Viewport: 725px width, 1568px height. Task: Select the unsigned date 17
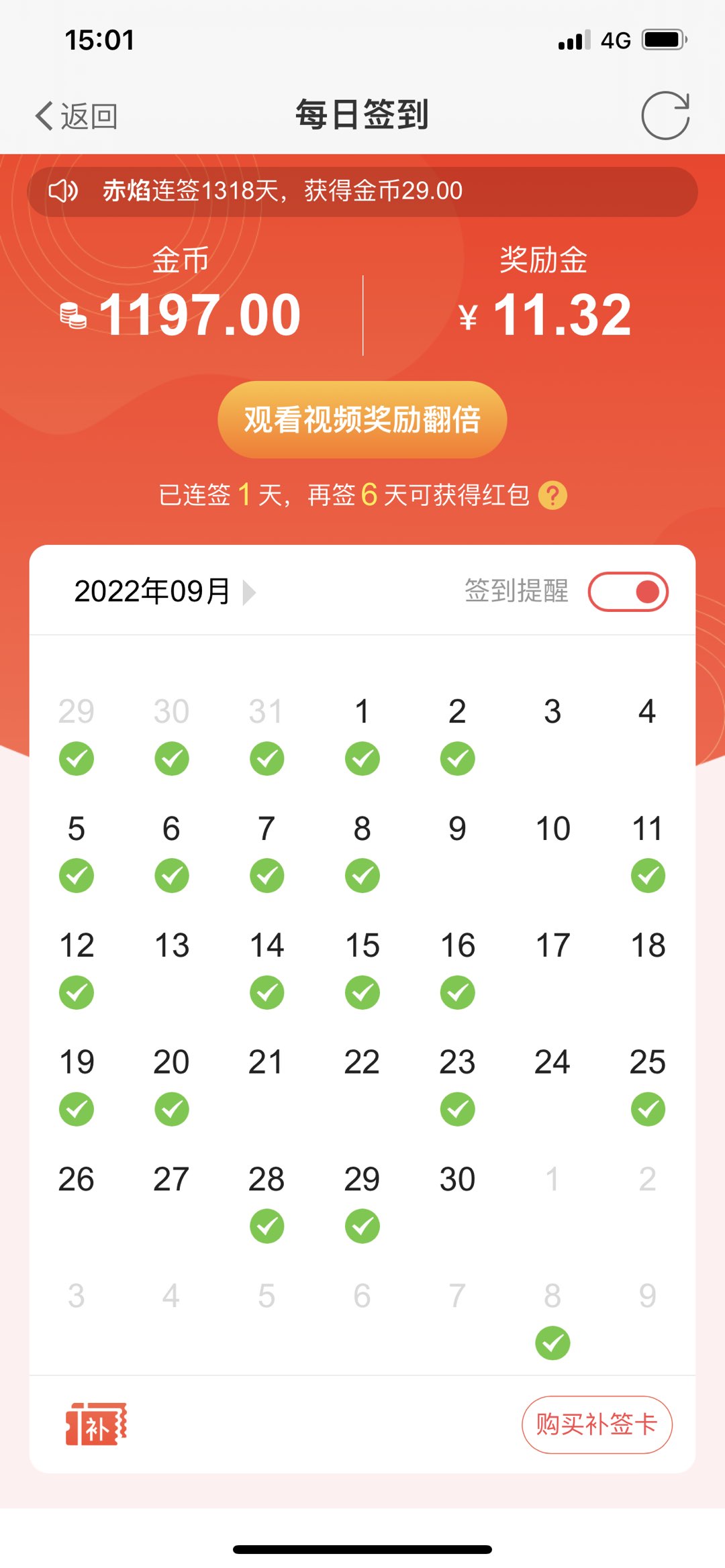point(552,945)
